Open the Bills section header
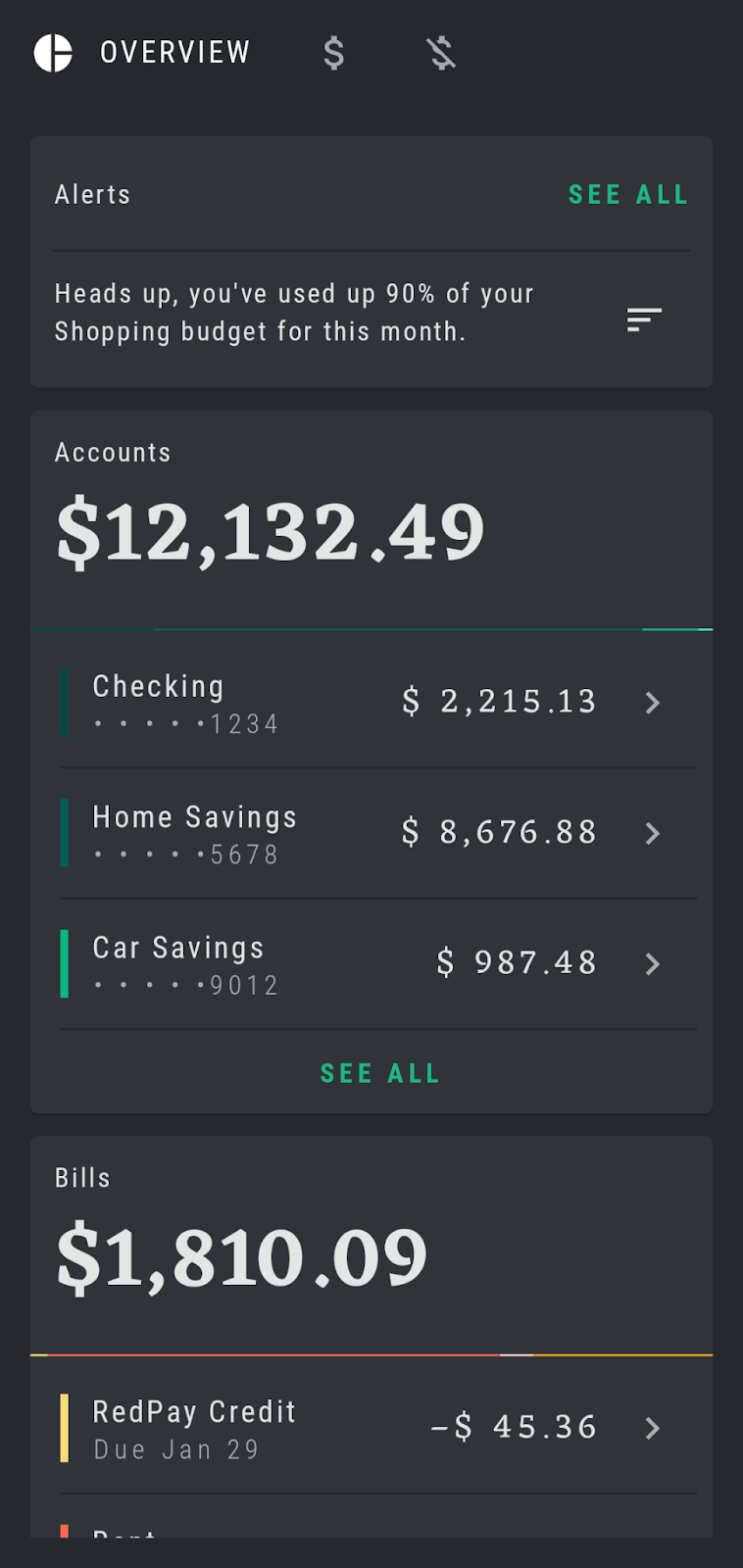Image resolution: width=743 pixels, height=1568 pixels. (83, 1177)
